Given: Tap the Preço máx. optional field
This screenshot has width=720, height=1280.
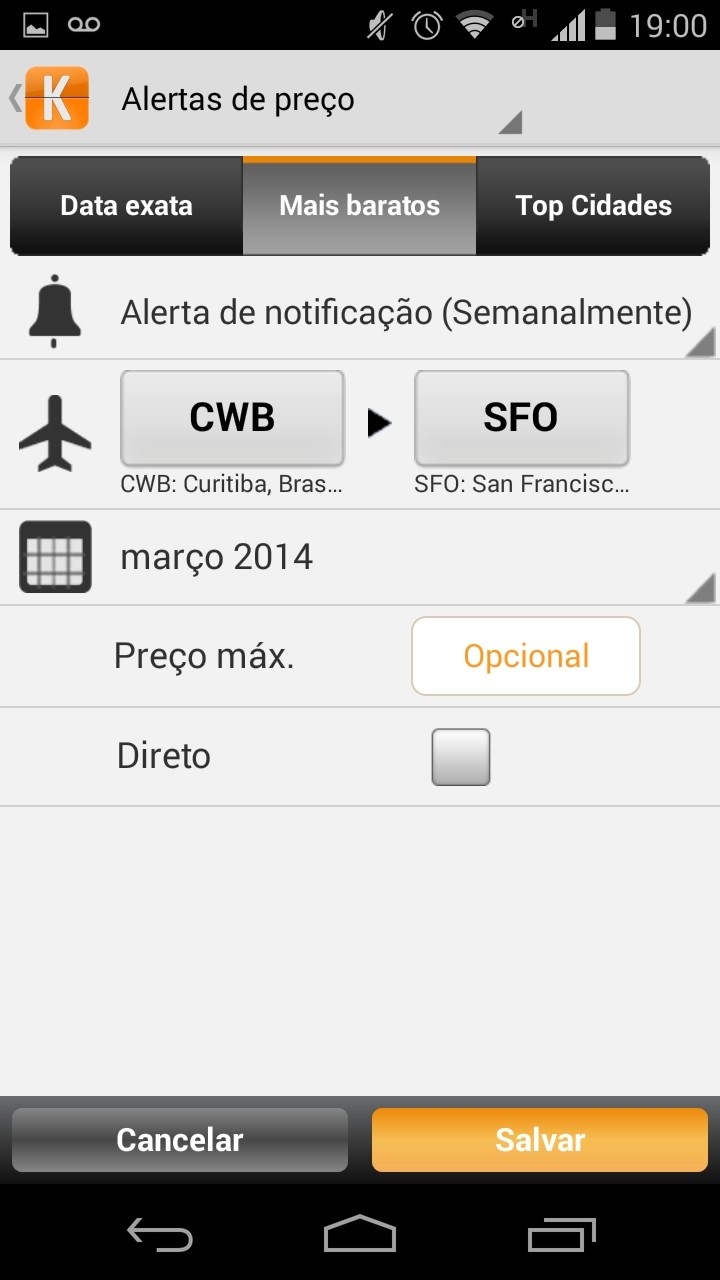Looking at the screenshot, I should click(x=526, y=656).
